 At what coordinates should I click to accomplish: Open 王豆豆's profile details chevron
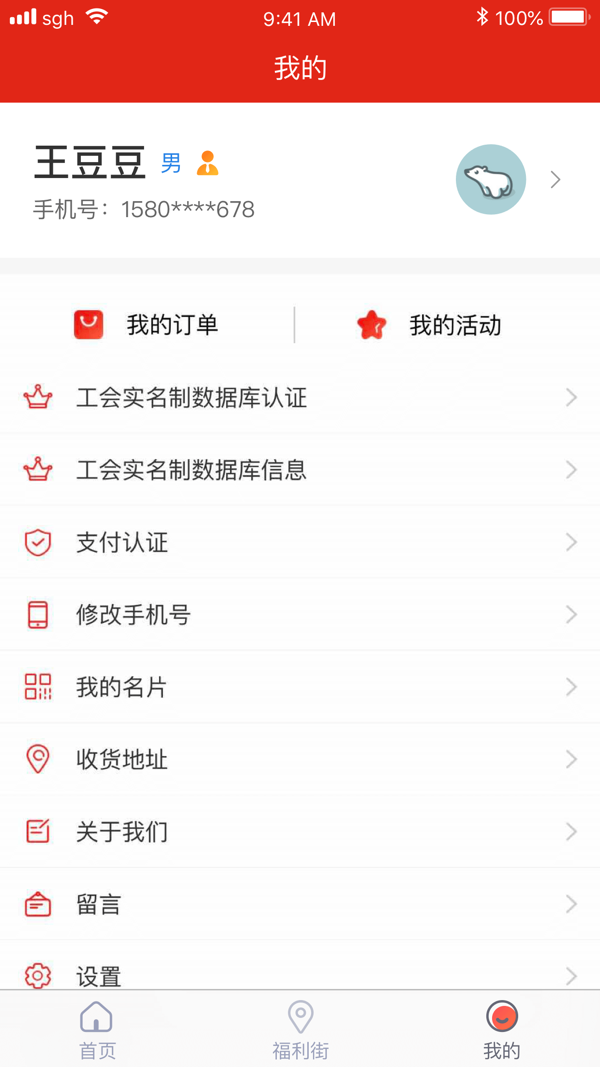coord(555,180)
